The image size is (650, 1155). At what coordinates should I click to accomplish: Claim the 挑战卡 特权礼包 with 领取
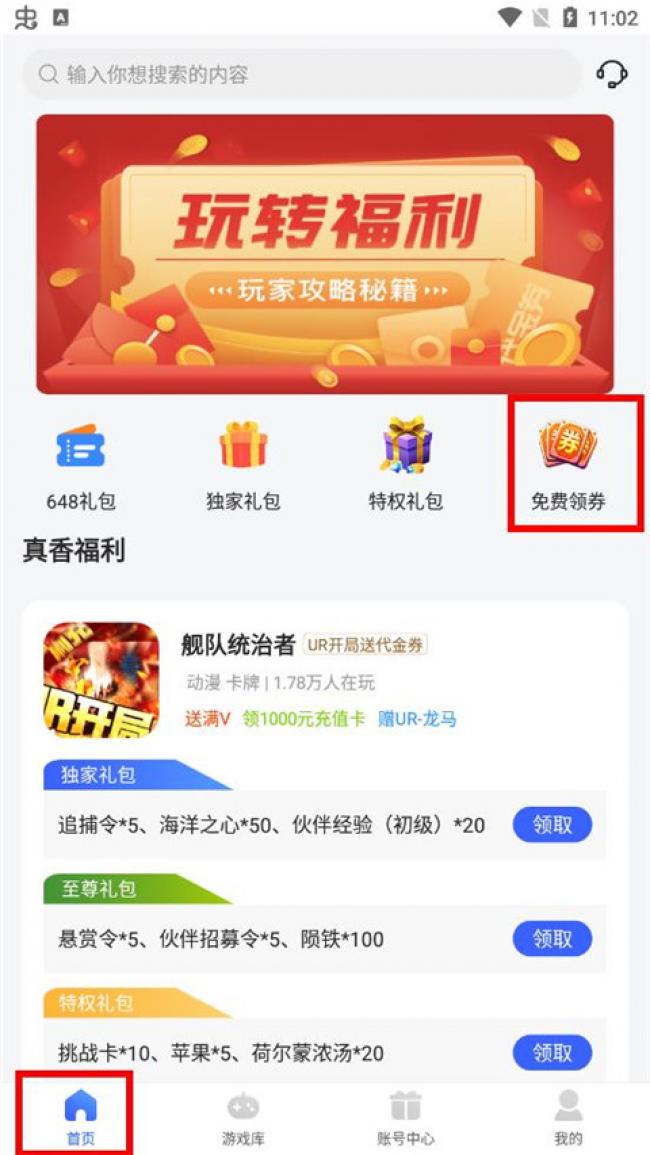click(x=553, y=1053)
